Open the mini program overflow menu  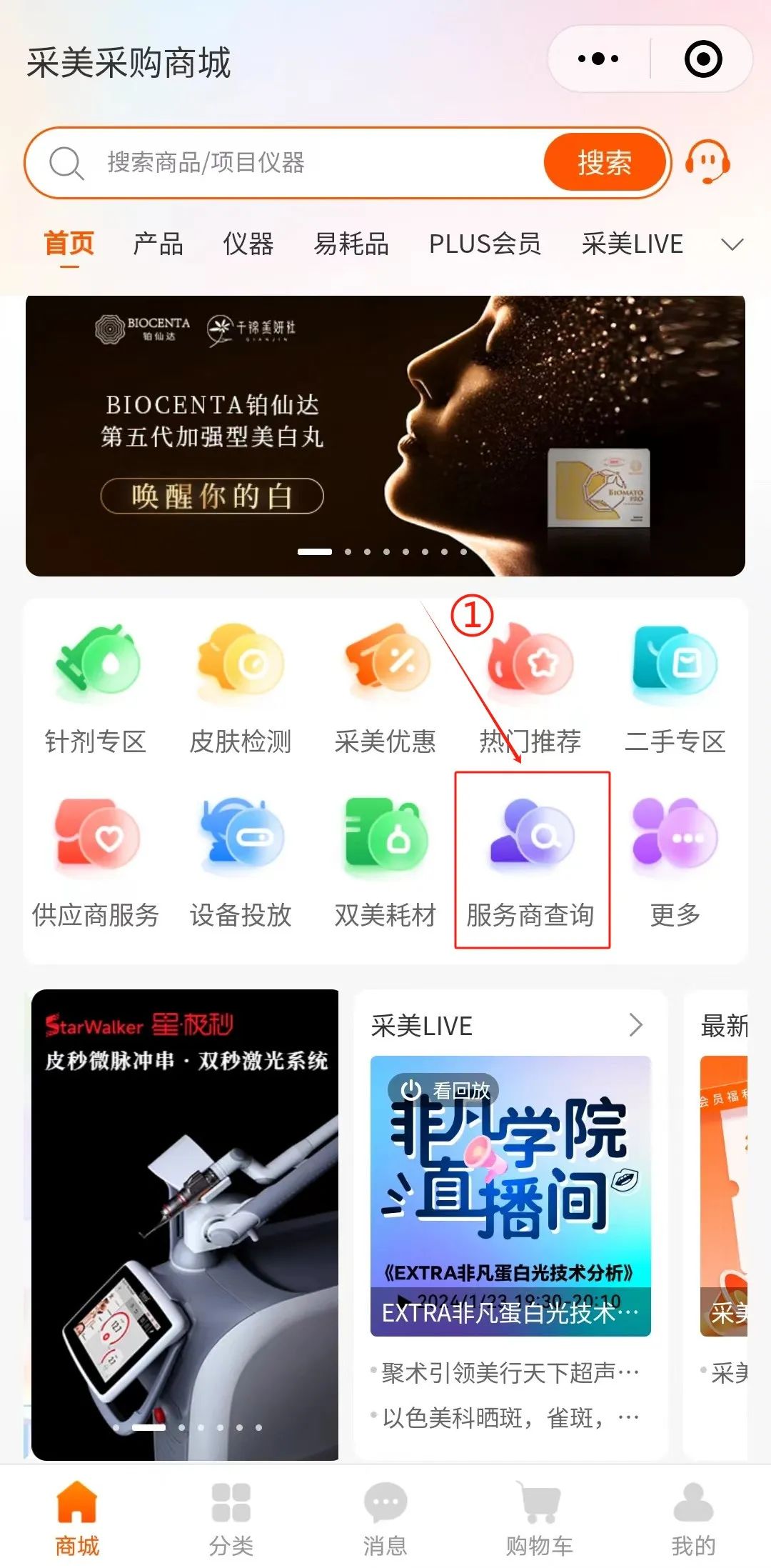coord(598,59)
